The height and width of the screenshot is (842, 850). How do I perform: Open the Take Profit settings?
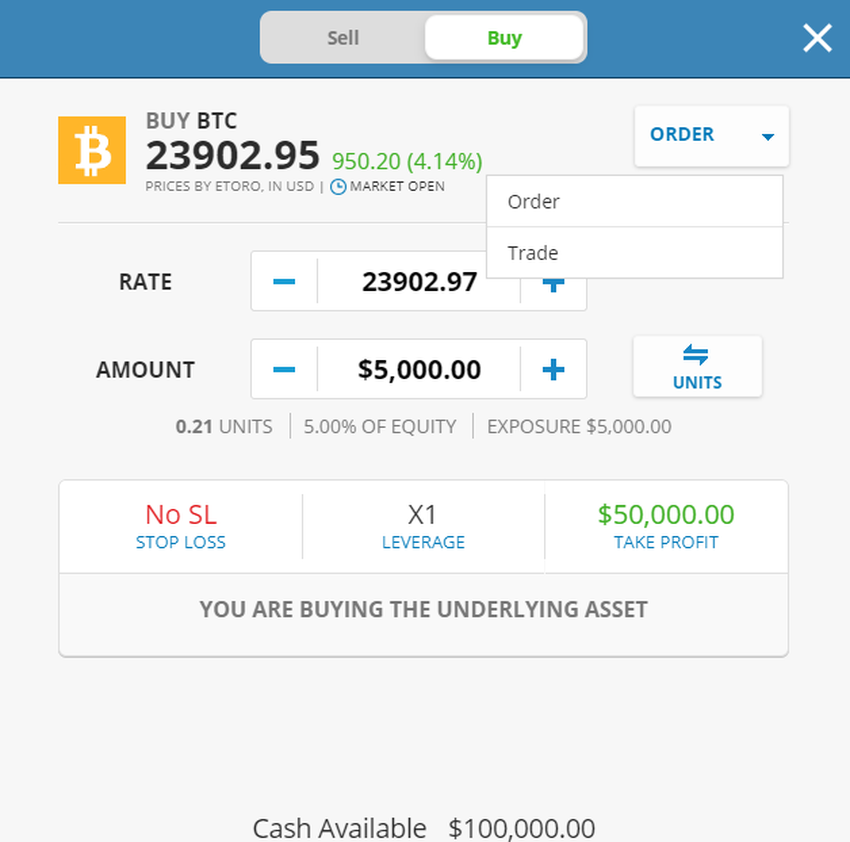pos(666,527)
